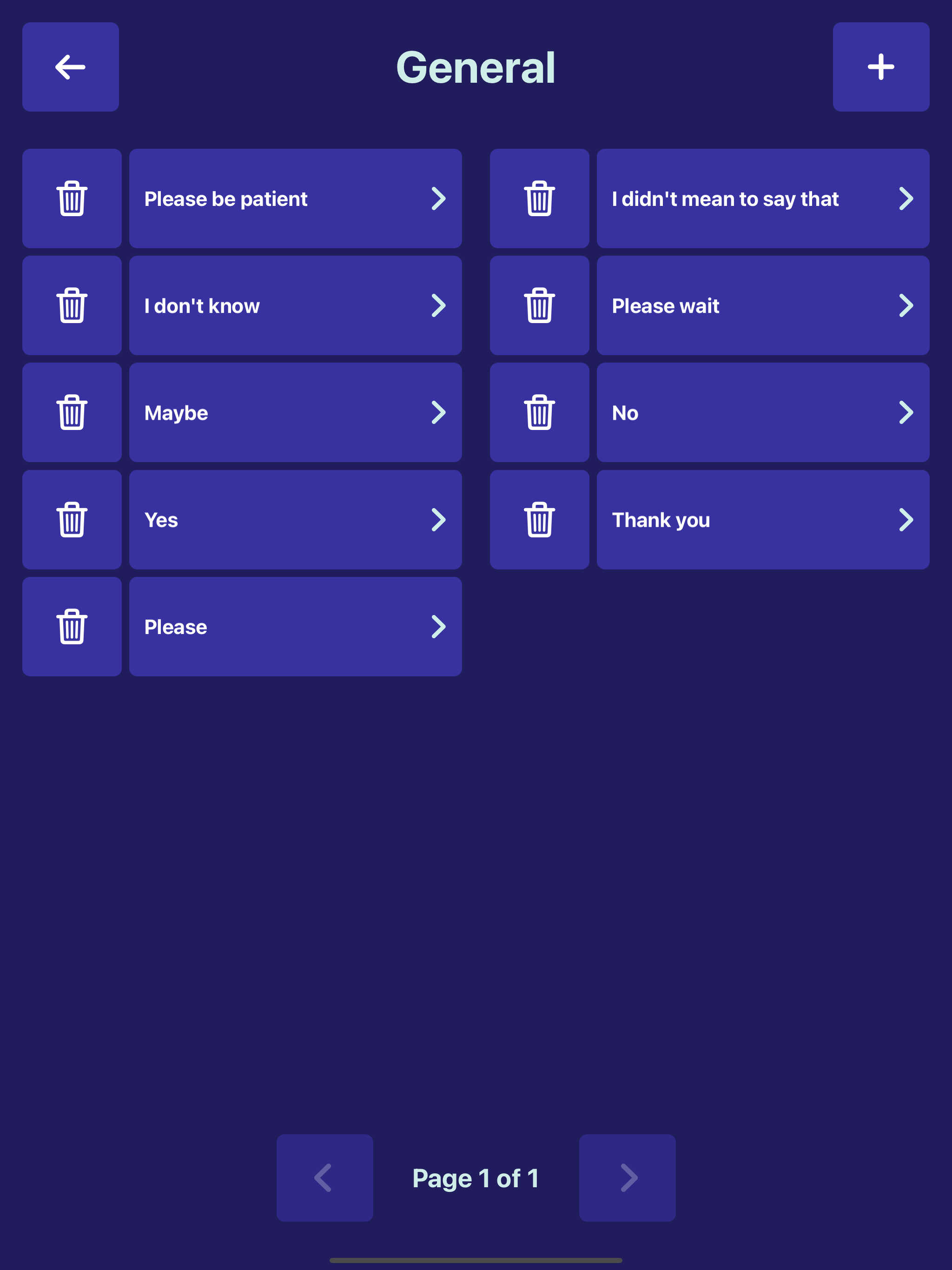Delete the "Thank you" phrase
952x1270 pixels.
tap(539, 519)
